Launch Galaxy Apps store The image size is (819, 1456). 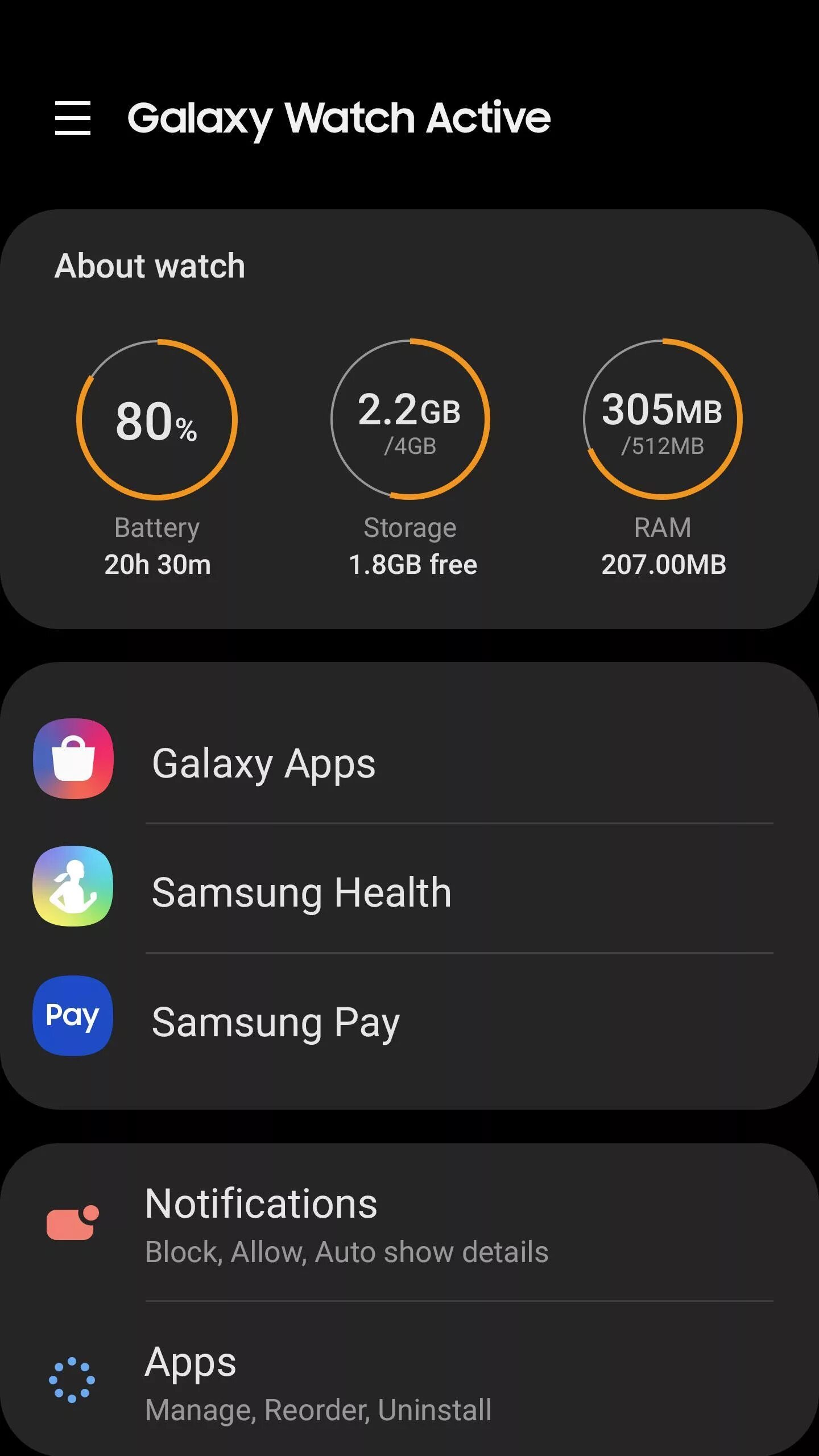click(x=264, y=762)
